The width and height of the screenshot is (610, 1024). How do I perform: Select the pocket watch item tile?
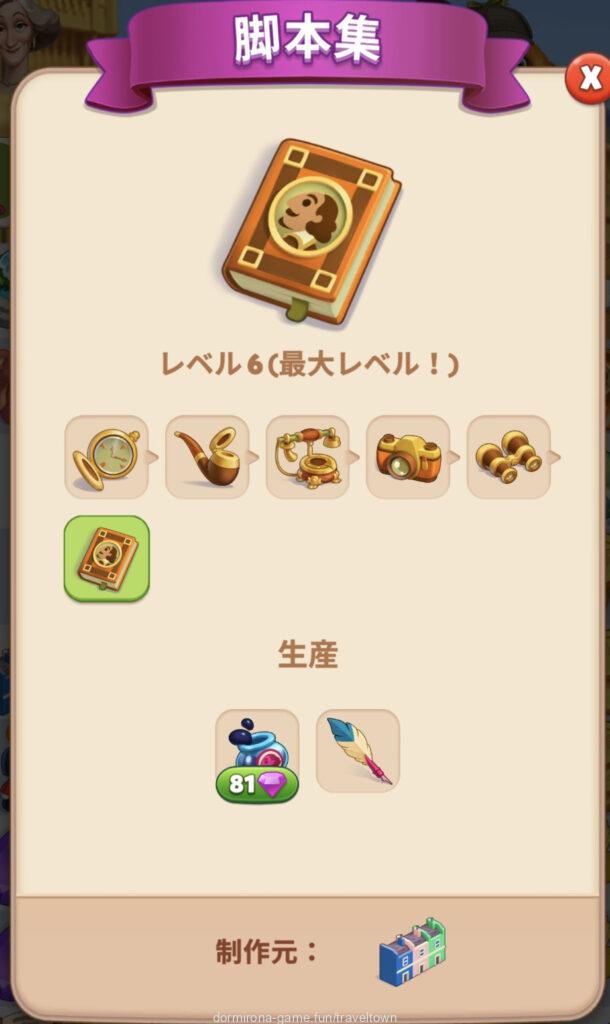(x=107, y=457)
